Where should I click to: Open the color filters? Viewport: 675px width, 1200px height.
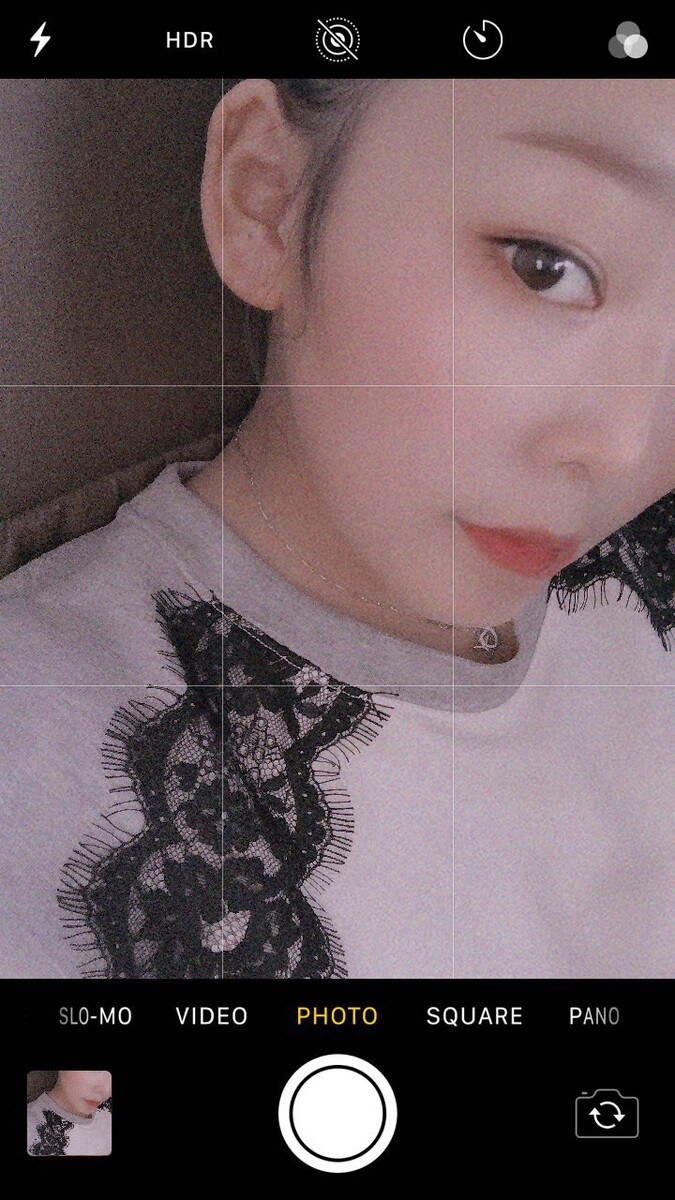click(x=628, y=40)
